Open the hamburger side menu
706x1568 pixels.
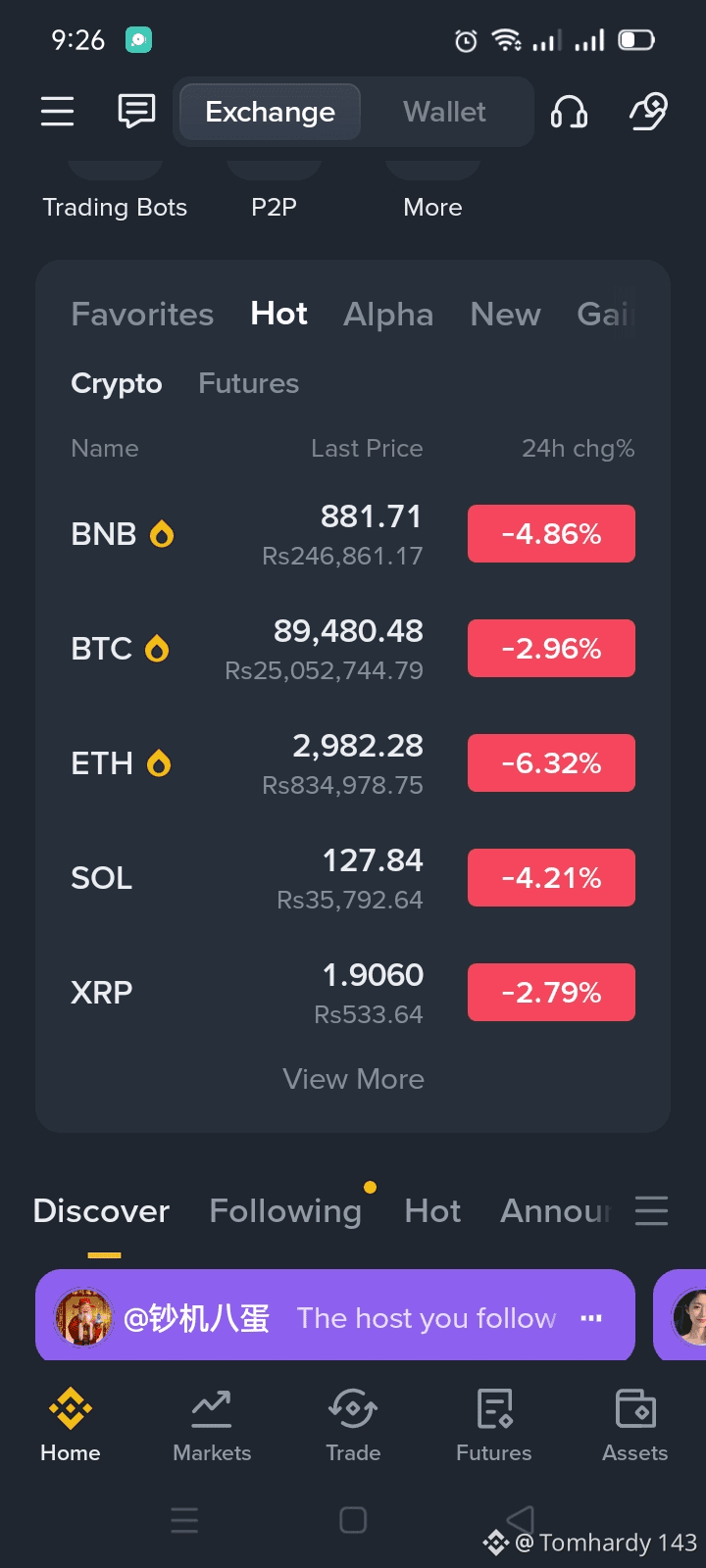(x=57, y=112)
